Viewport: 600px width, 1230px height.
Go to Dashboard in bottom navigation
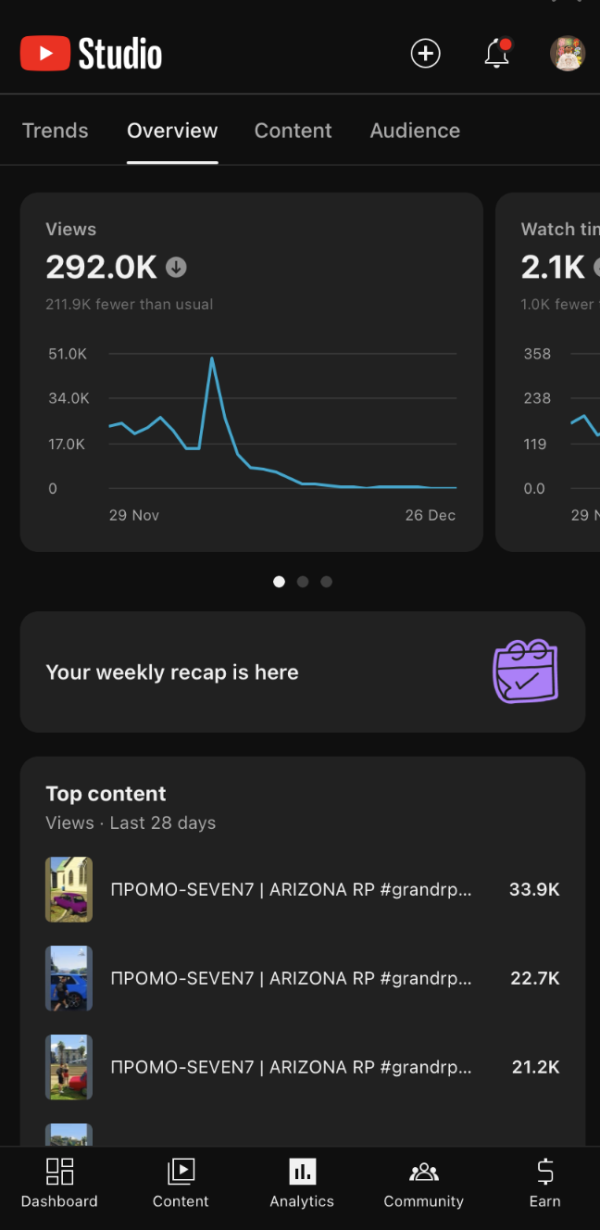click(x=60, y=1184)
